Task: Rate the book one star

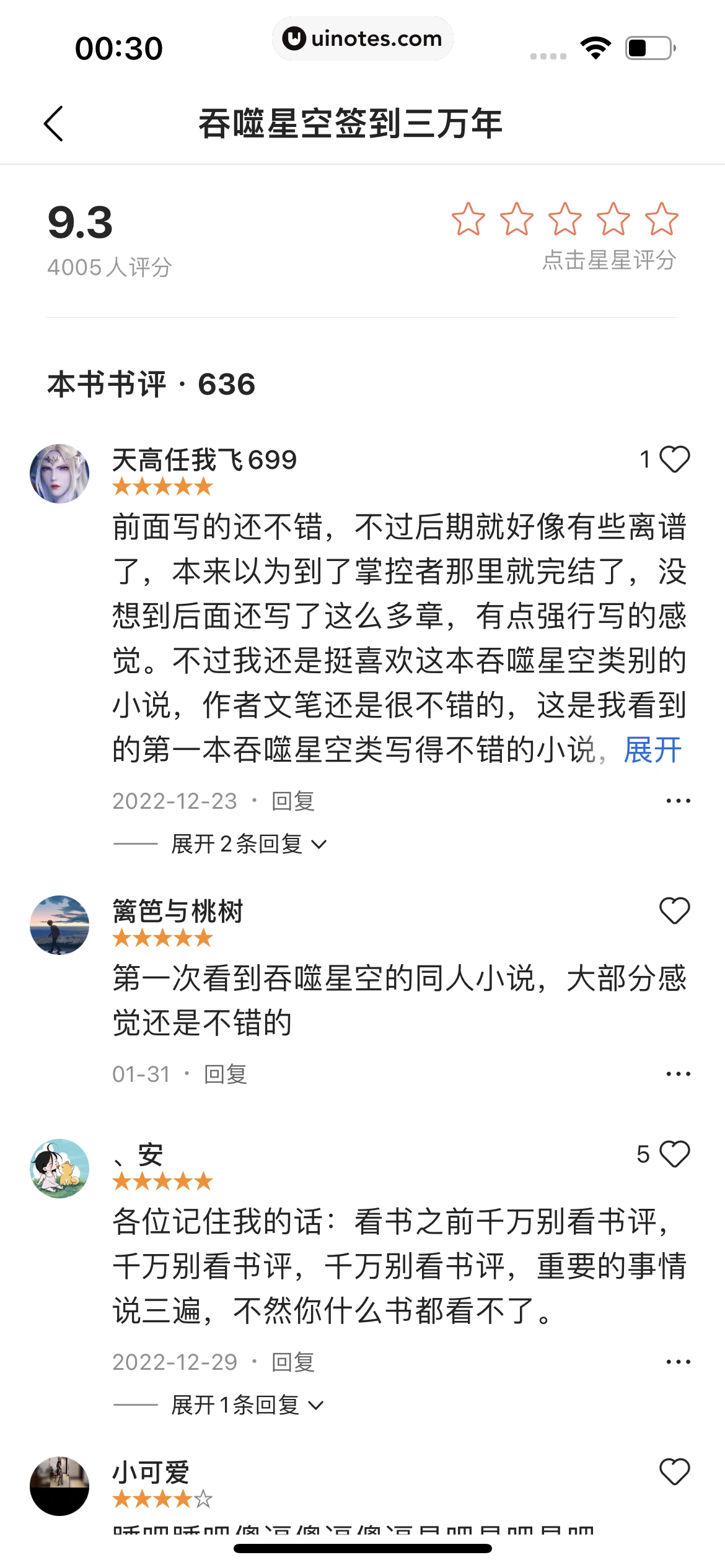Action: pyautogui.click(x=468, y=219)
